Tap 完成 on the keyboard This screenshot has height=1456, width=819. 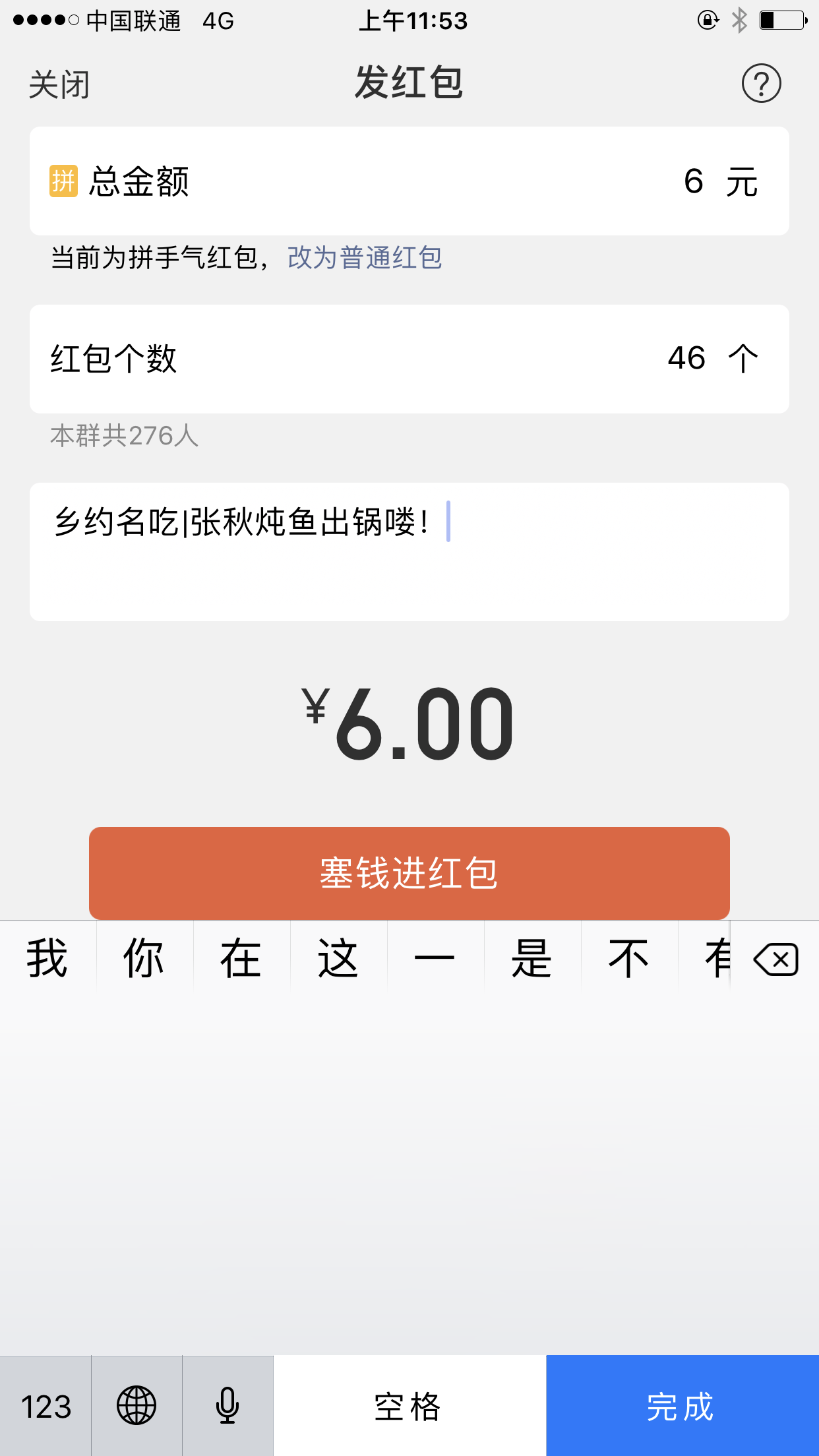pos(682,1406)
